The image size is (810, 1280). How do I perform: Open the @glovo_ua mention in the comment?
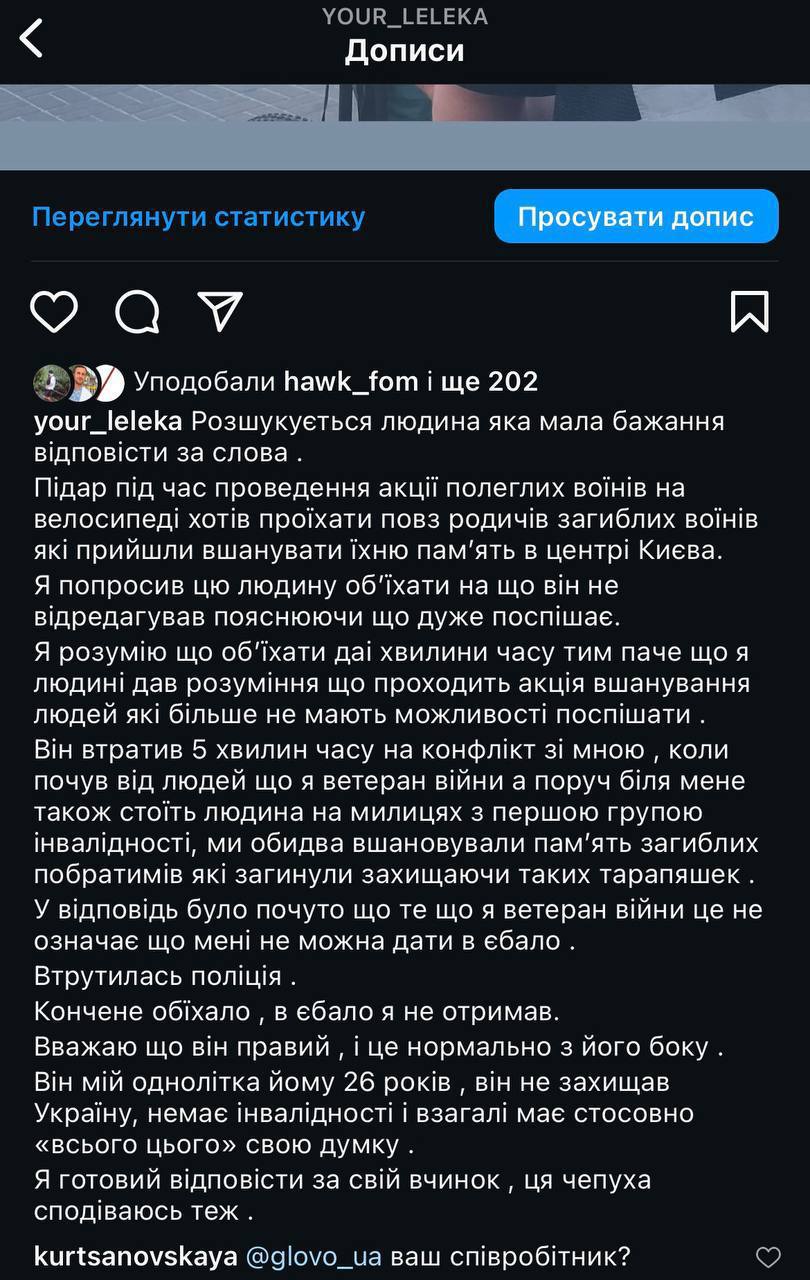313,1256
